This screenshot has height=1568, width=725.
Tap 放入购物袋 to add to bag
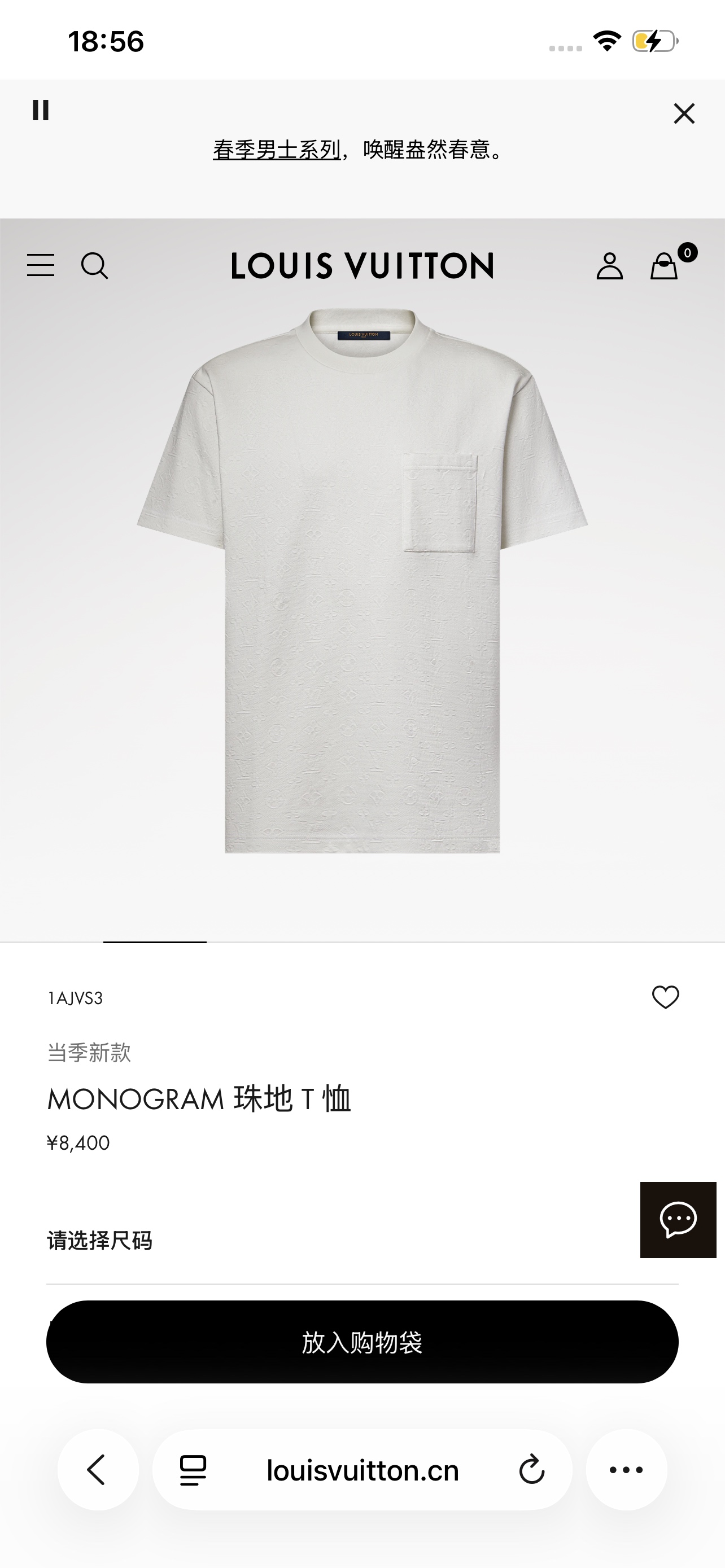[362, 1342]
